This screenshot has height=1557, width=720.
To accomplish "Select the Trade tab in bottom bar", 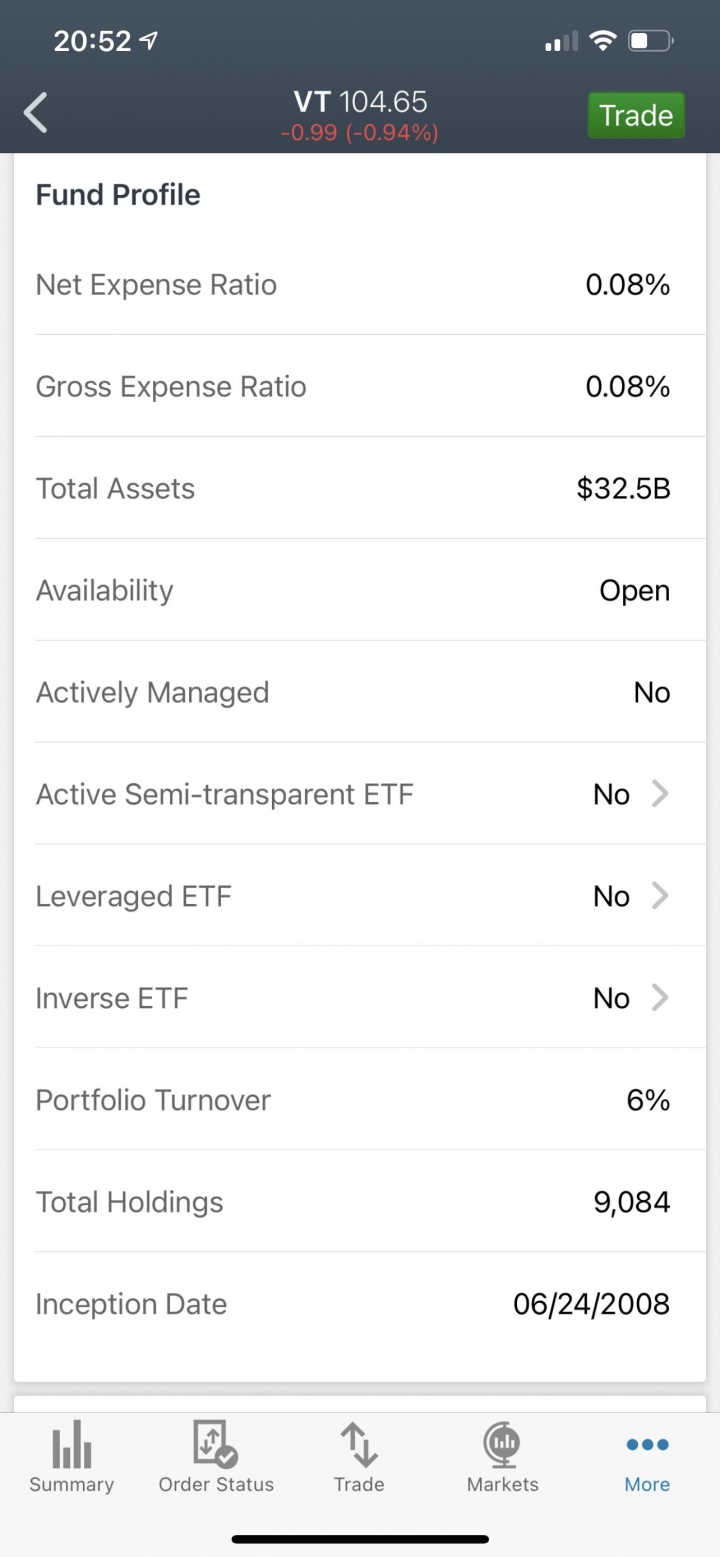I will click(x=359, y=1458).
